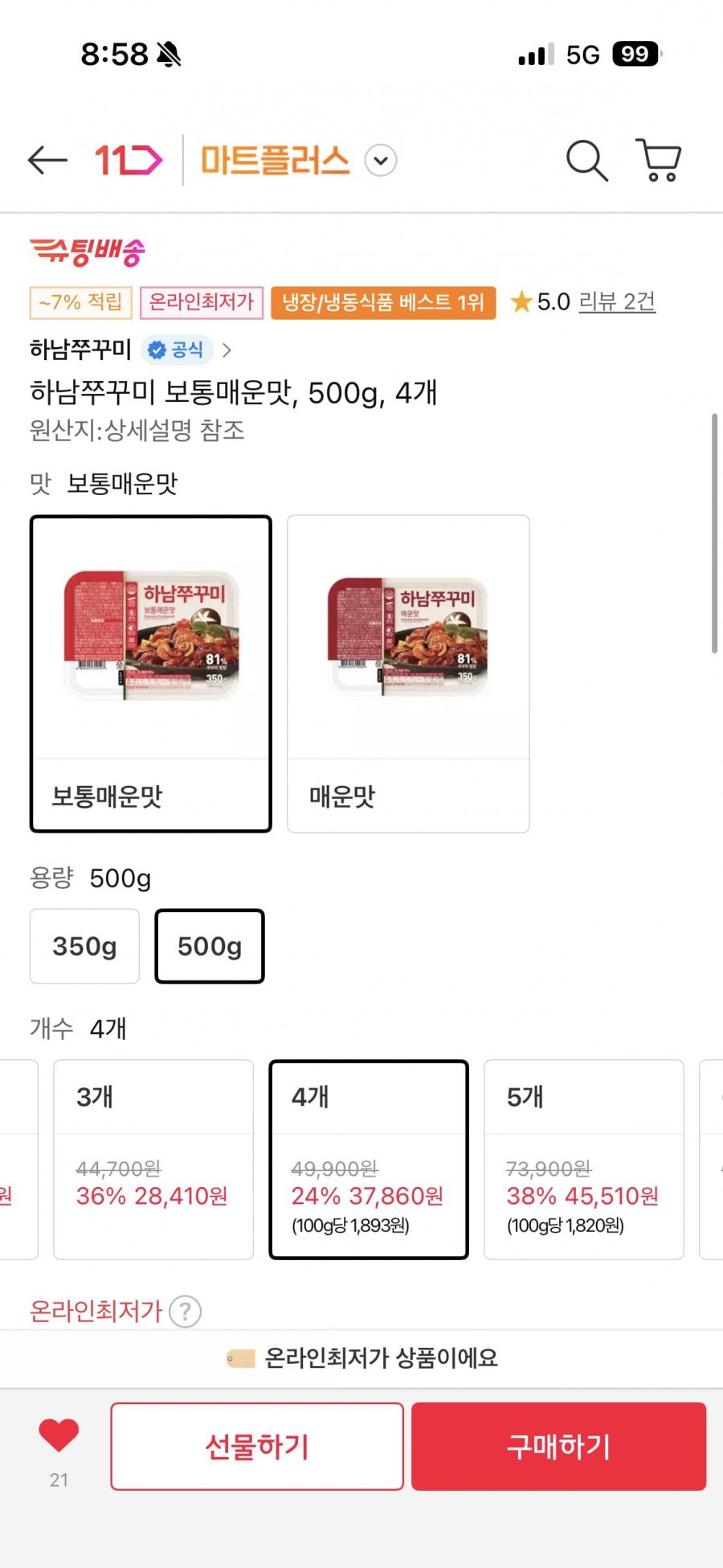
Task: Select the 3개 quantity card
Action: 153,1159
